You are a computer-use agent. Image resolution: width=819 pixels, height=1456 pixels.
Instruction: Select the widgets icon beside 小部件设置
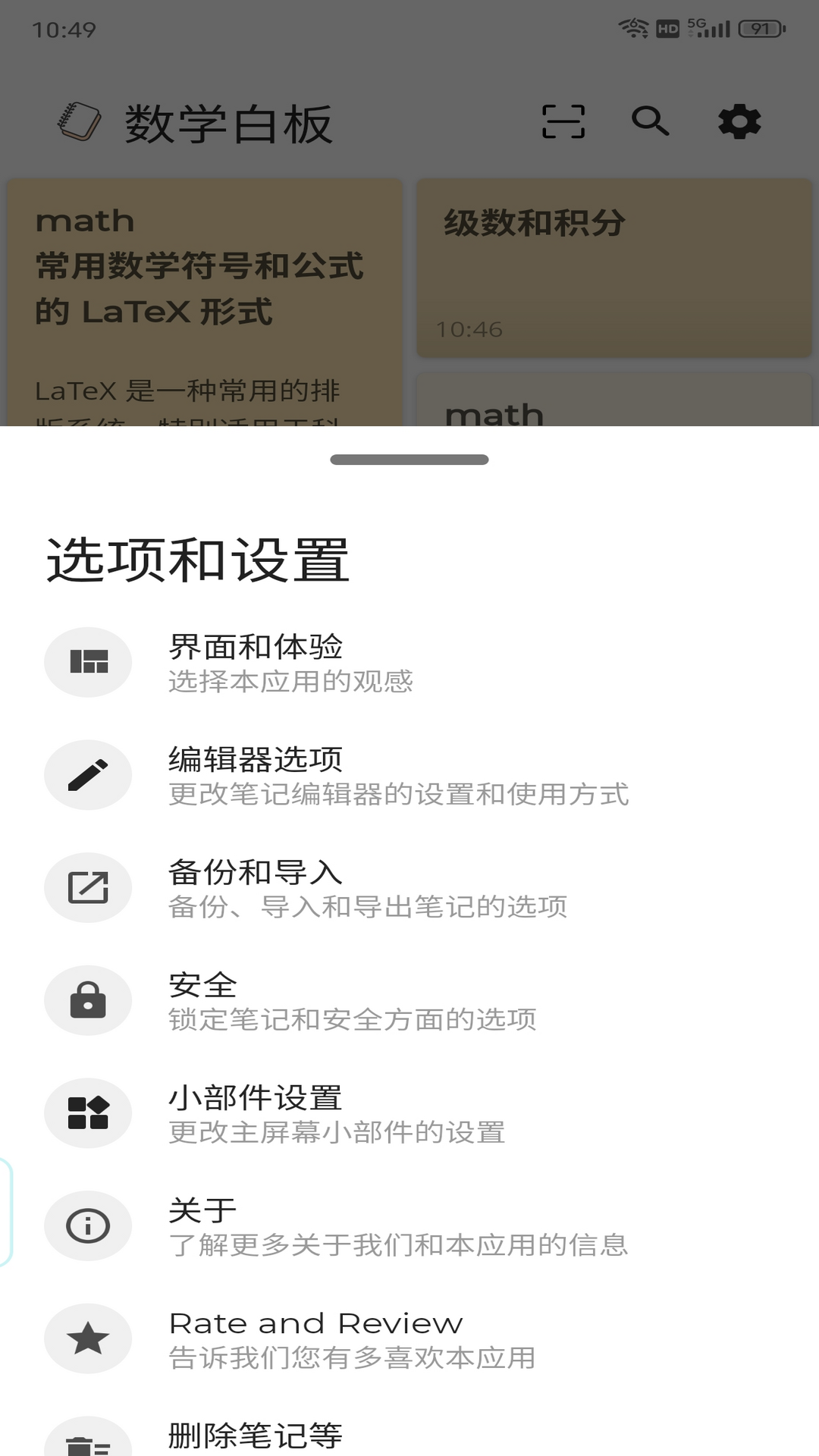pos(88,1112)
